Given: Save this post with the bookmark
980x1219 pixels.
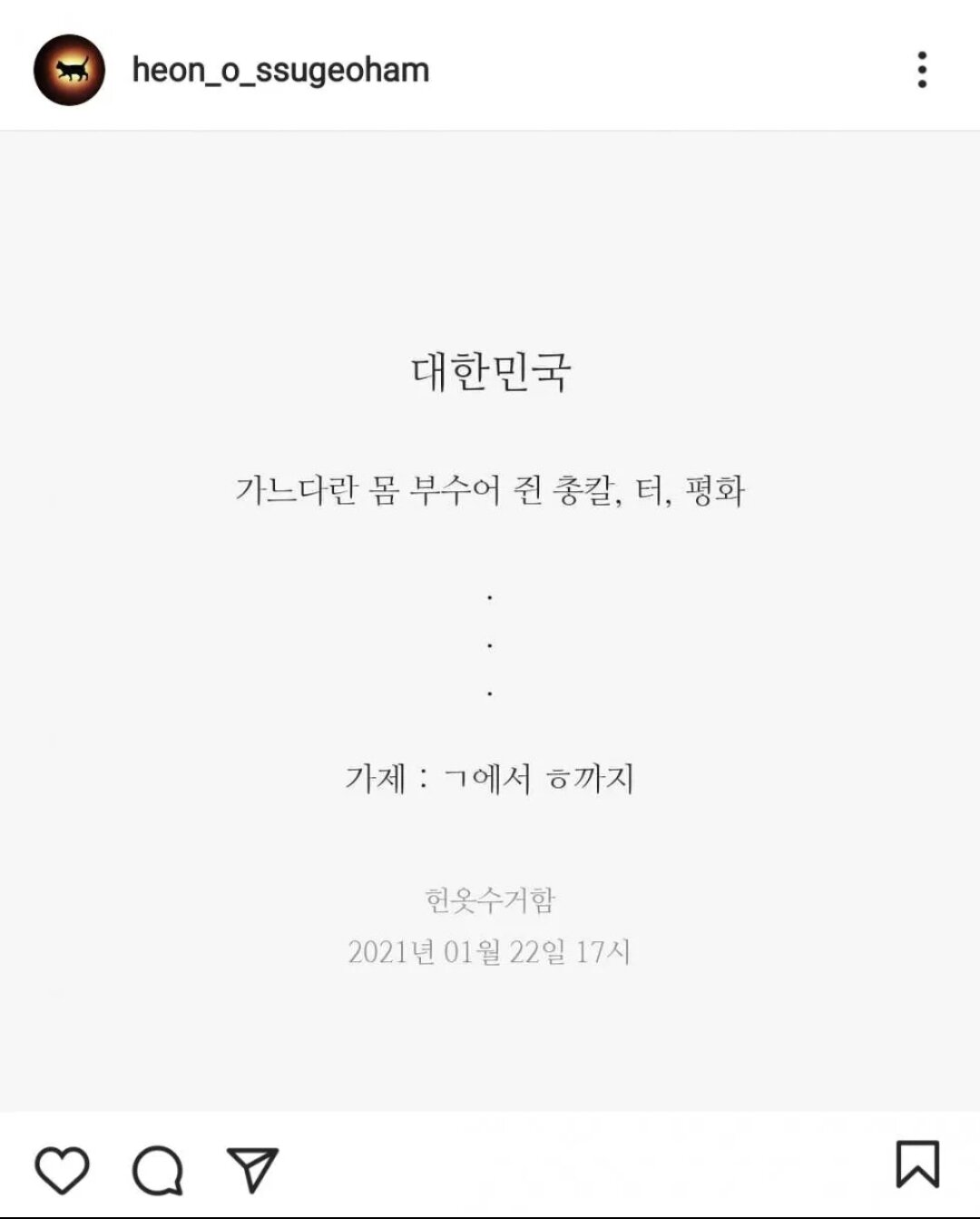Looking at the screenshot, I should pyautogui.click(x=917, y=1165).
